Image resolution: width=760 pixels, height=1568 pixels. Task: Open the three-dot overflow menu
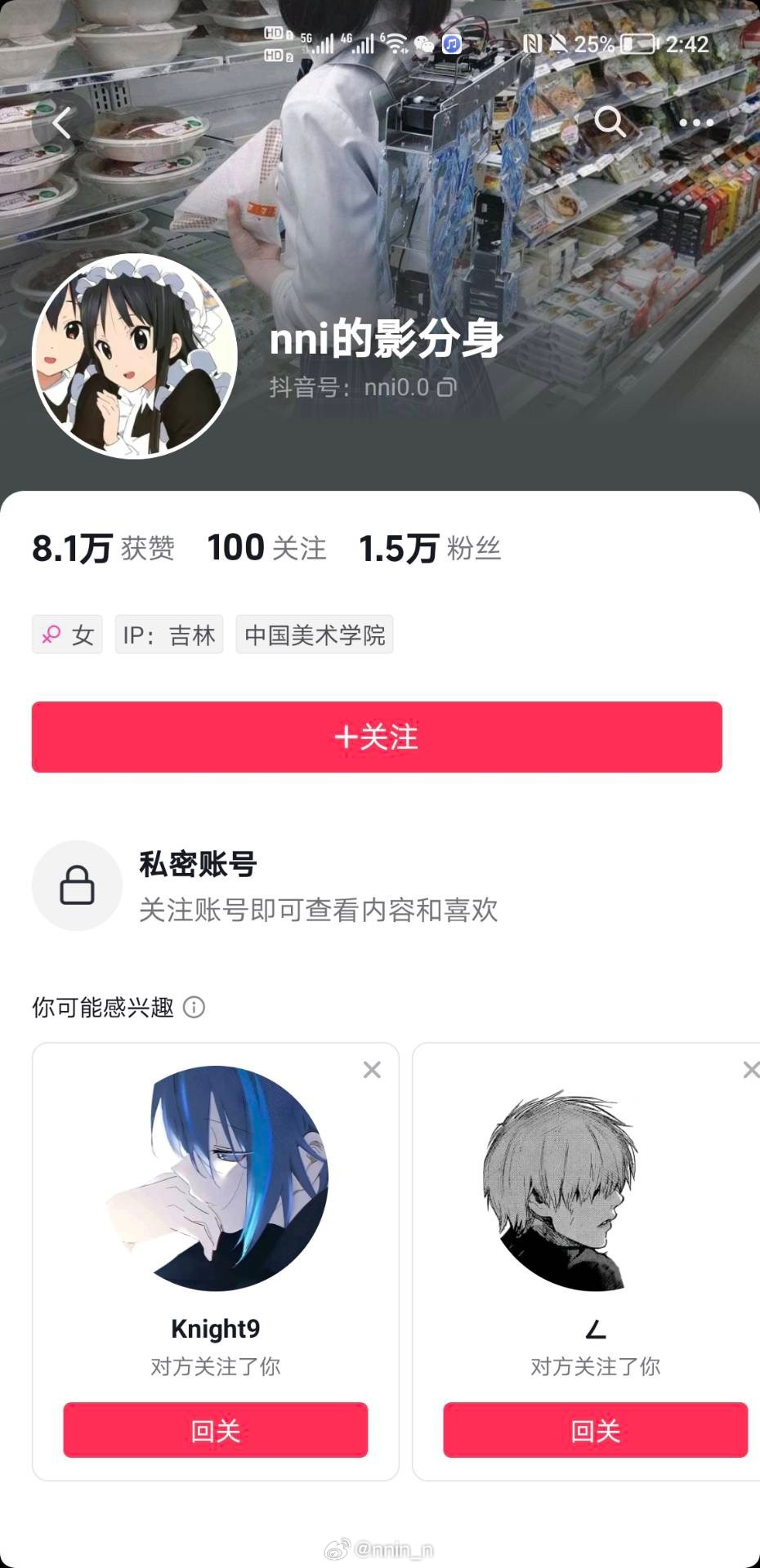coord(695,123)
